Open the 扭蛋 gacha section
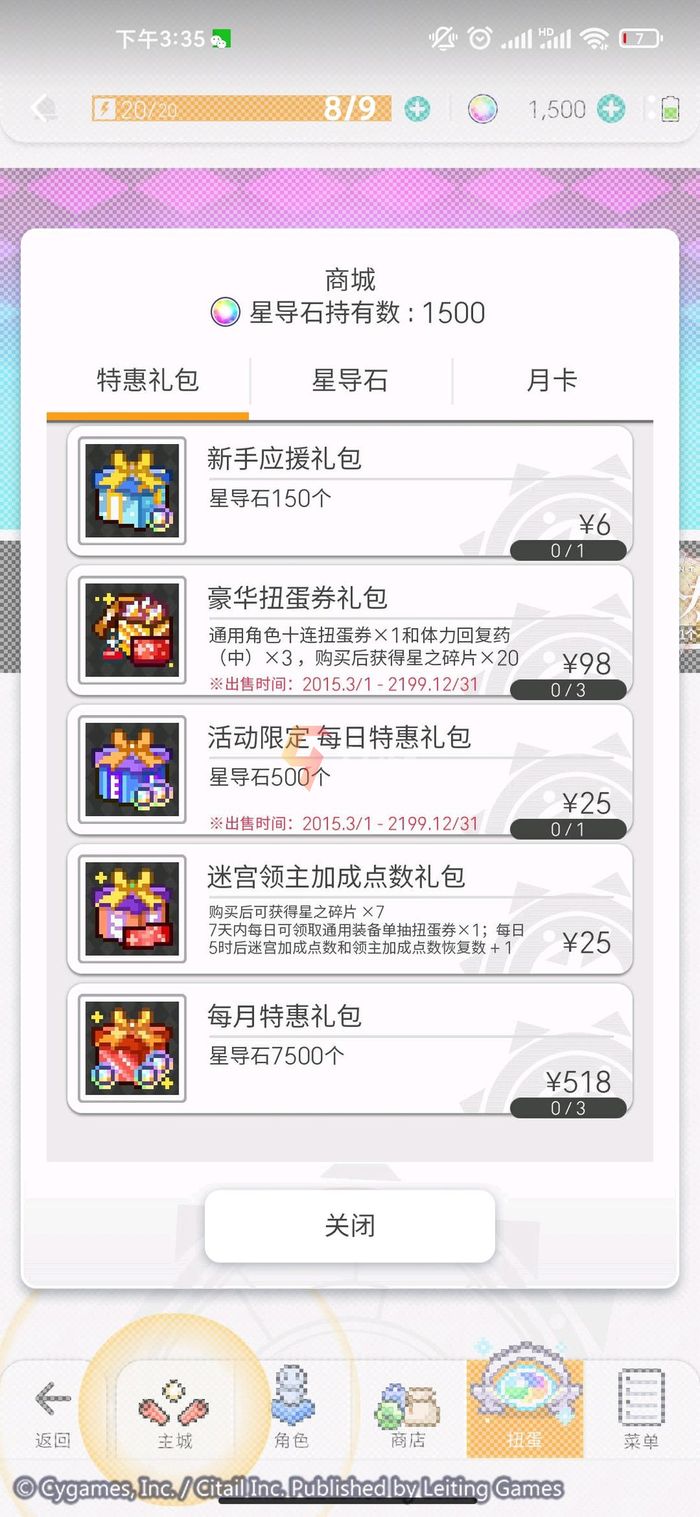This screenshot has height=1517, width=700. click(x=524, y=1414)
